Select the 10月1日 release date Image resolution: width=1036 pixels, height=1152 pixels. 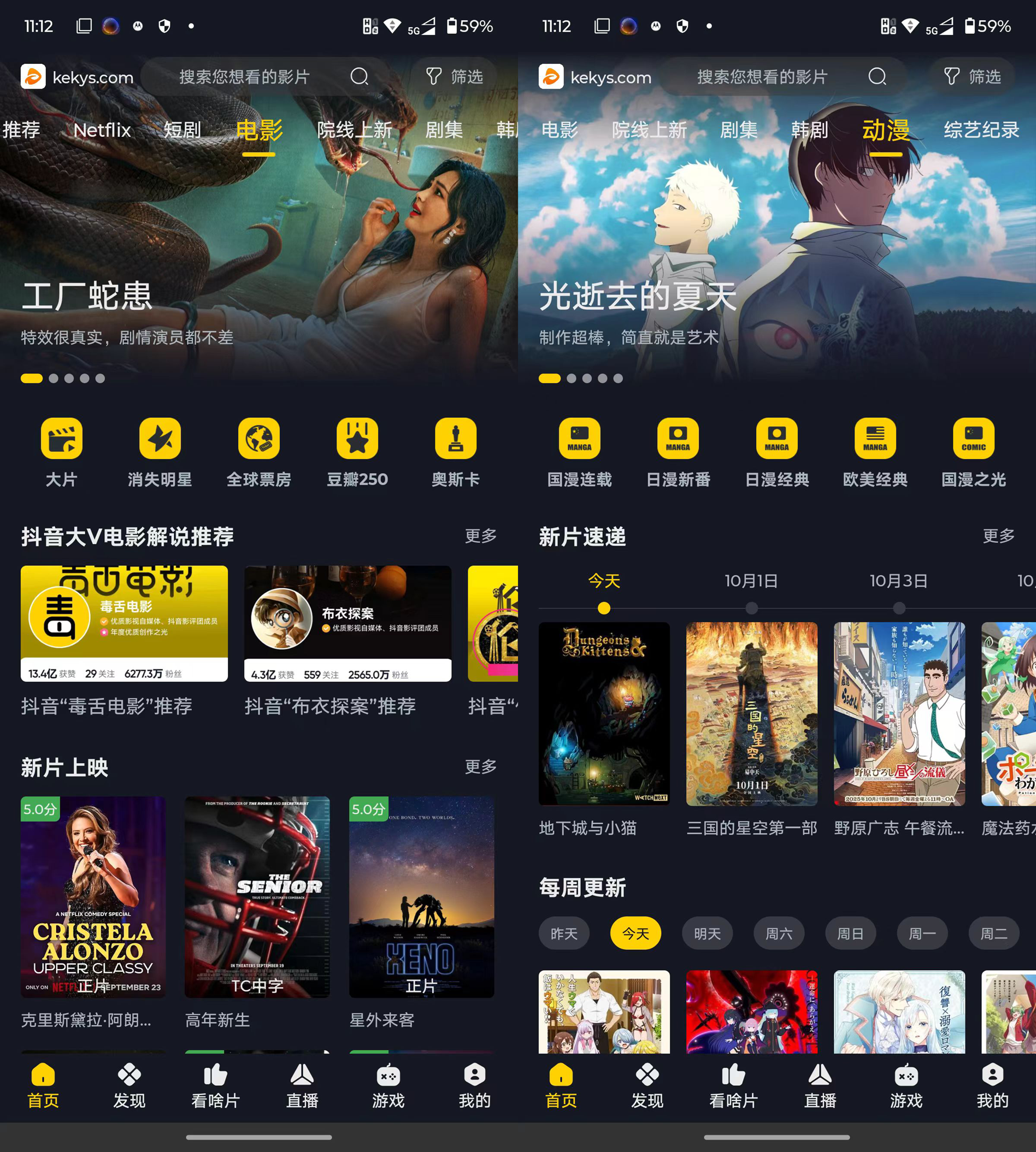click(x=751, y=581)
